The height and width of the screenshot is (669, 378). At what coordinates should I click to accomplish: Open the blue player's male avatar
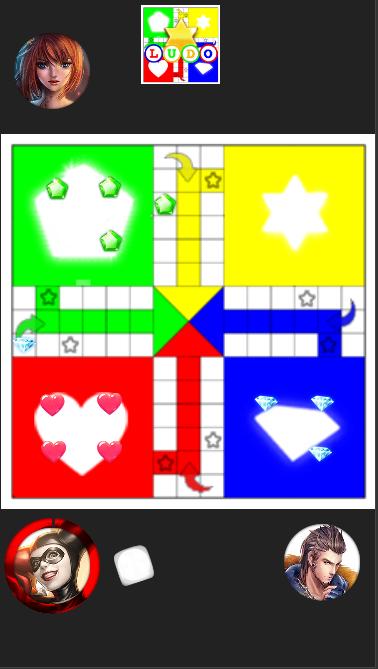pyautogui.click(x=322, y=562)
